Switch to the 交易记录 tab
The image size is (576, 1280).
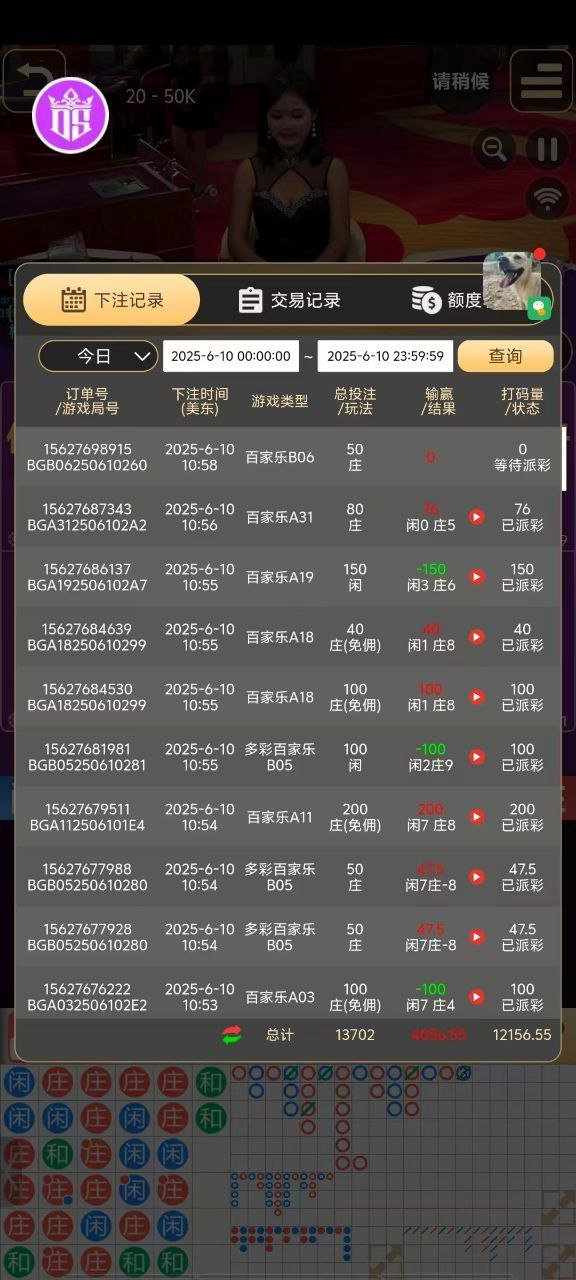pyautogui.click(x=290, y=300)
